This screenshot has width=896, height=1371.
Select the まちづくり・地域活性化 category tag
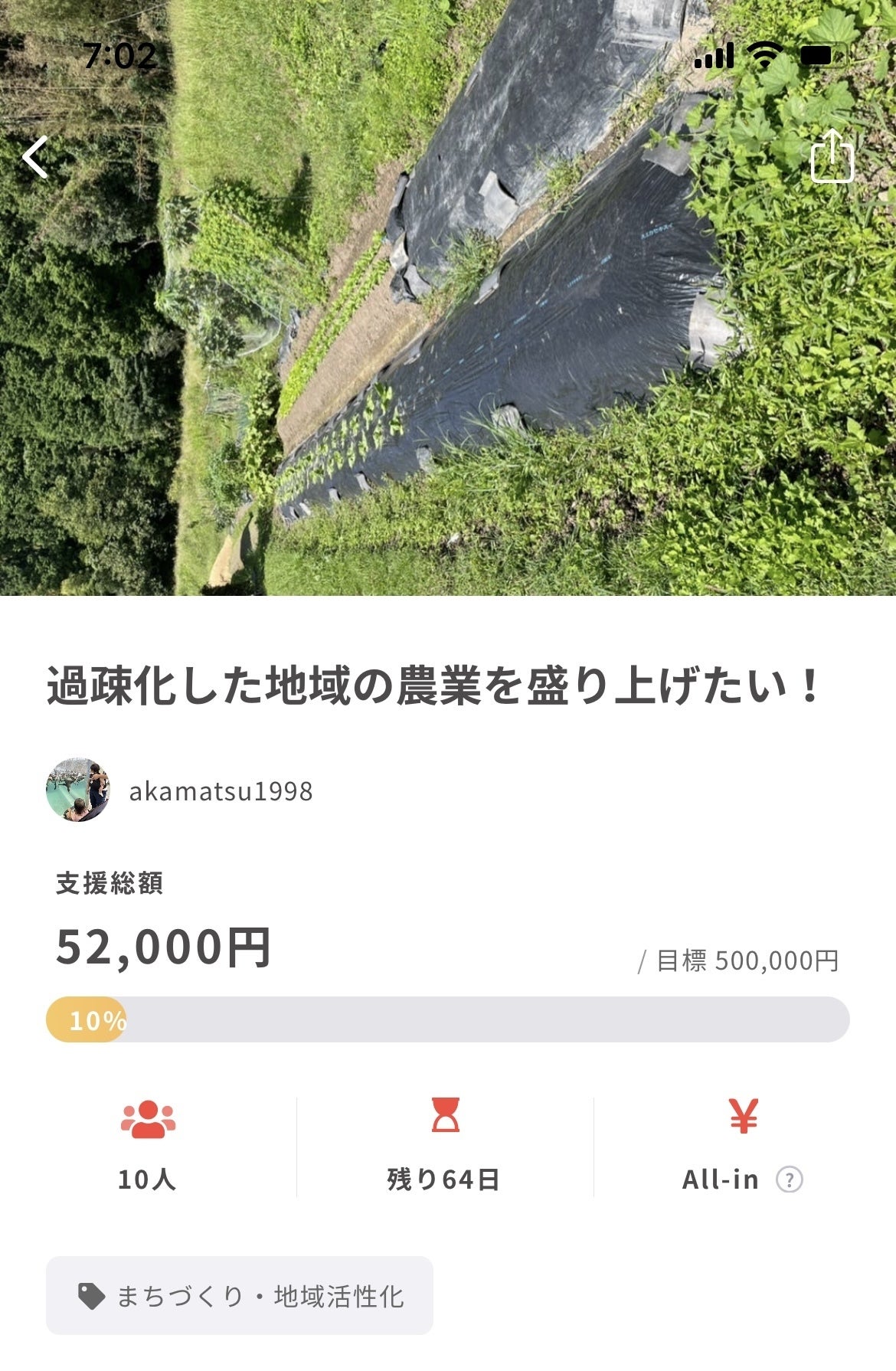240,1296
